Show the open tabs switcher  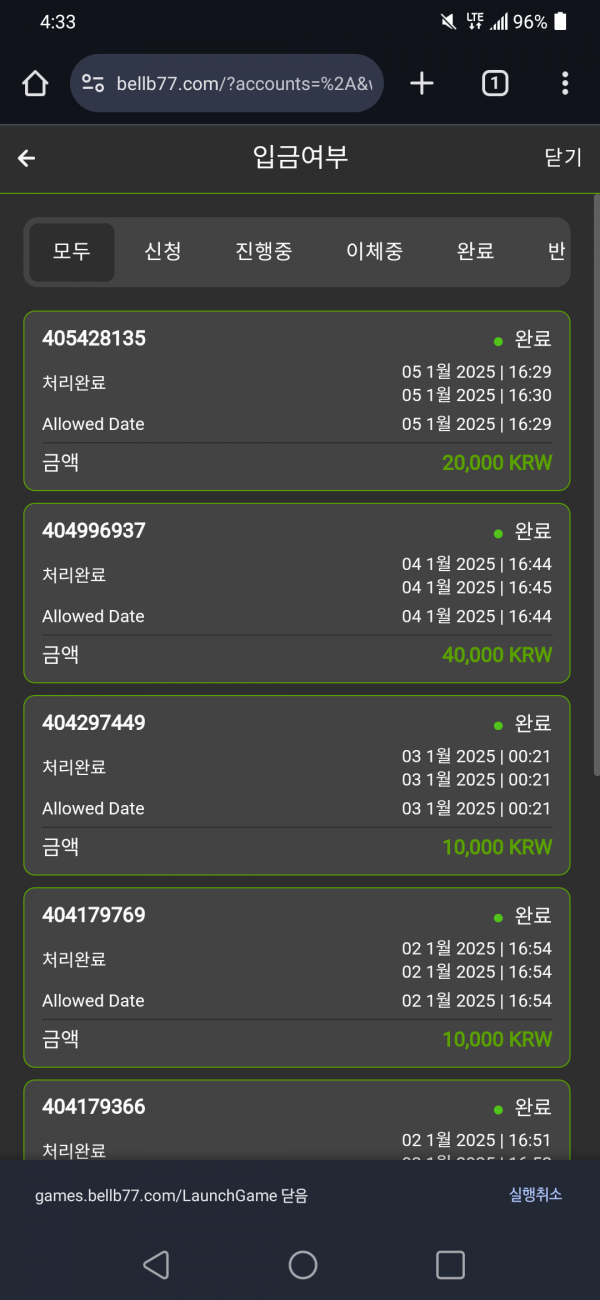point(494,84)
